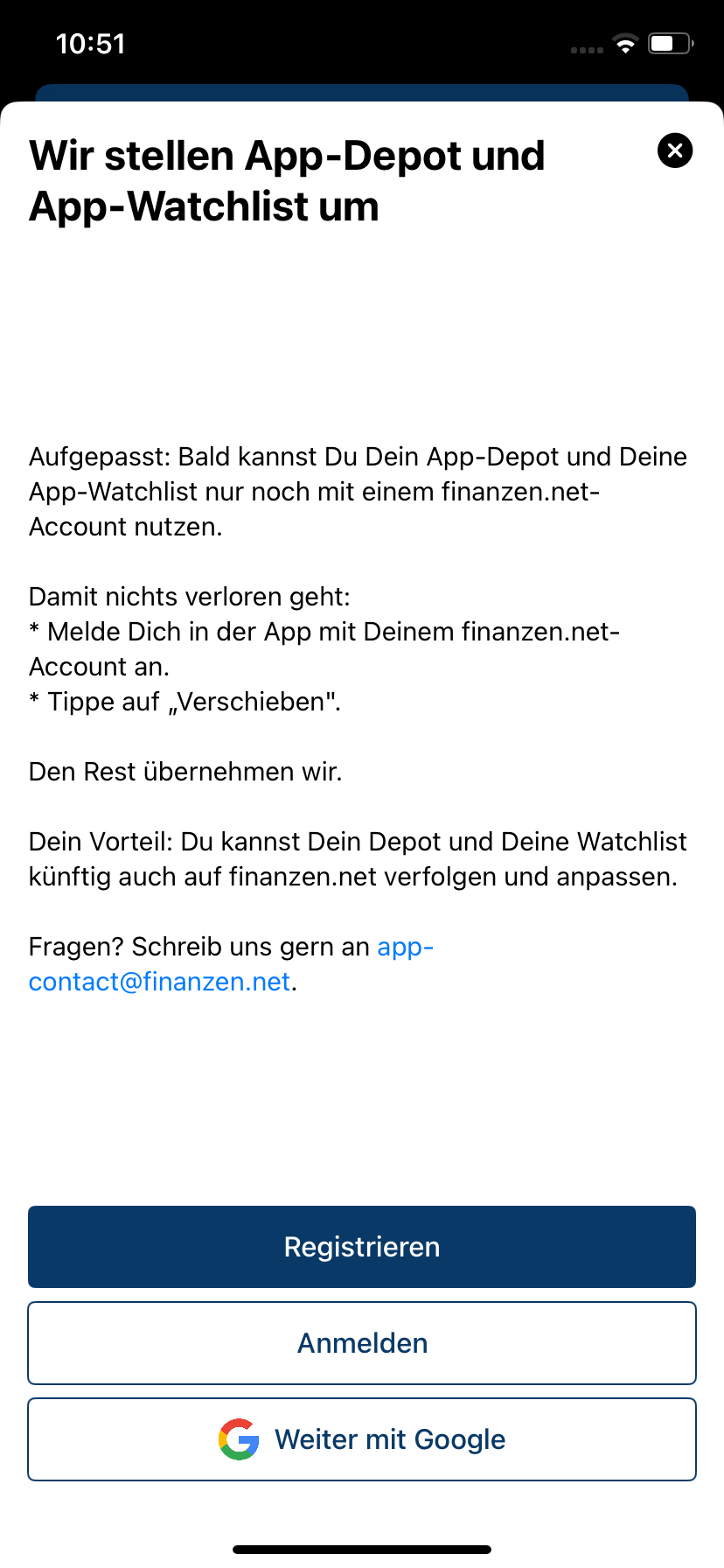Close the App-Depot announcement sheet
Screen dimensions: 724x1568
click(675, 150)
